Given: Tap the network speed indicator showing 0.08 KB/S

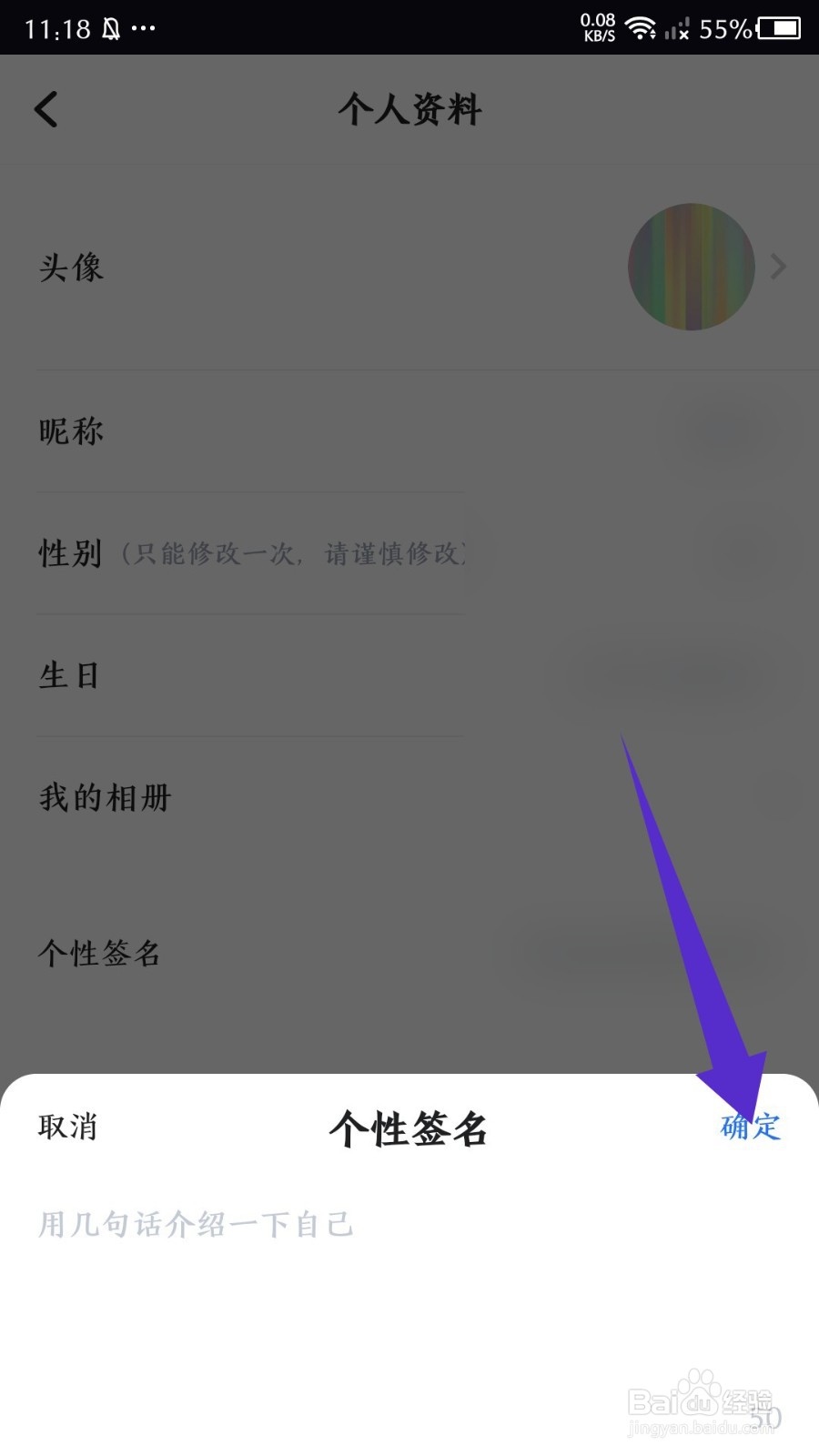Looking at the screenshot, I should click(x=596, y=27).
